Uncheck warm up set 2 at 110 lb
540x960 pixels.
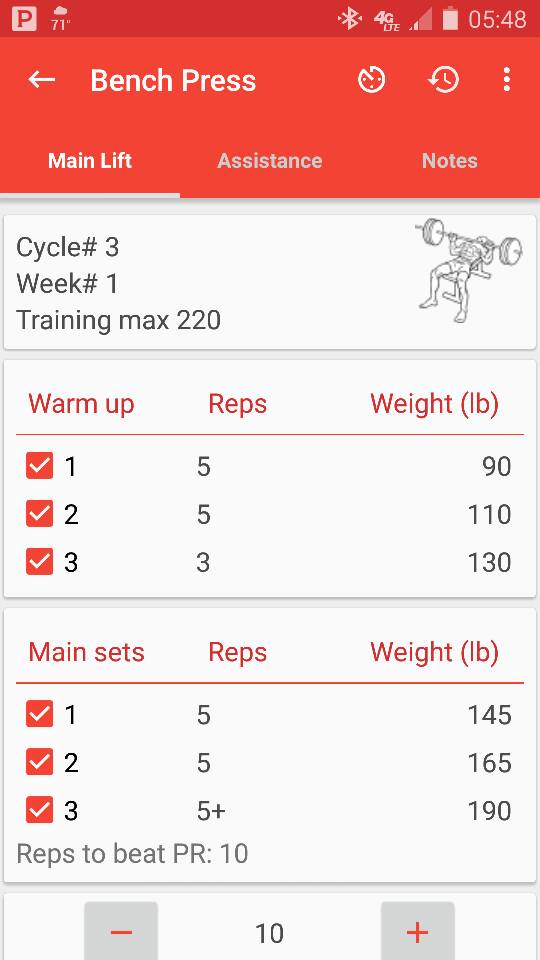[40, 514]
